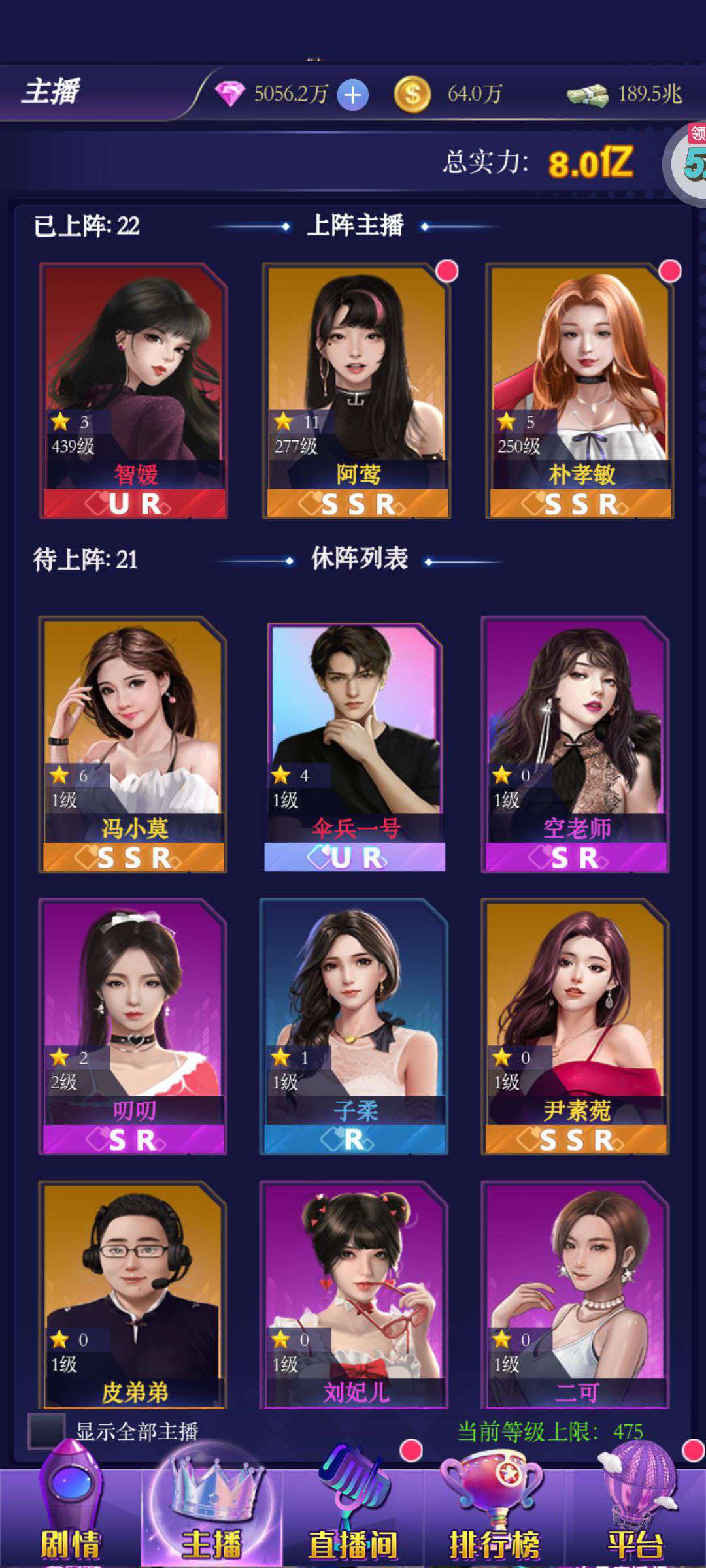View the 尹素菀 SSR anchor
The width and height of the screenshot is (706, 1568).
575,1026
